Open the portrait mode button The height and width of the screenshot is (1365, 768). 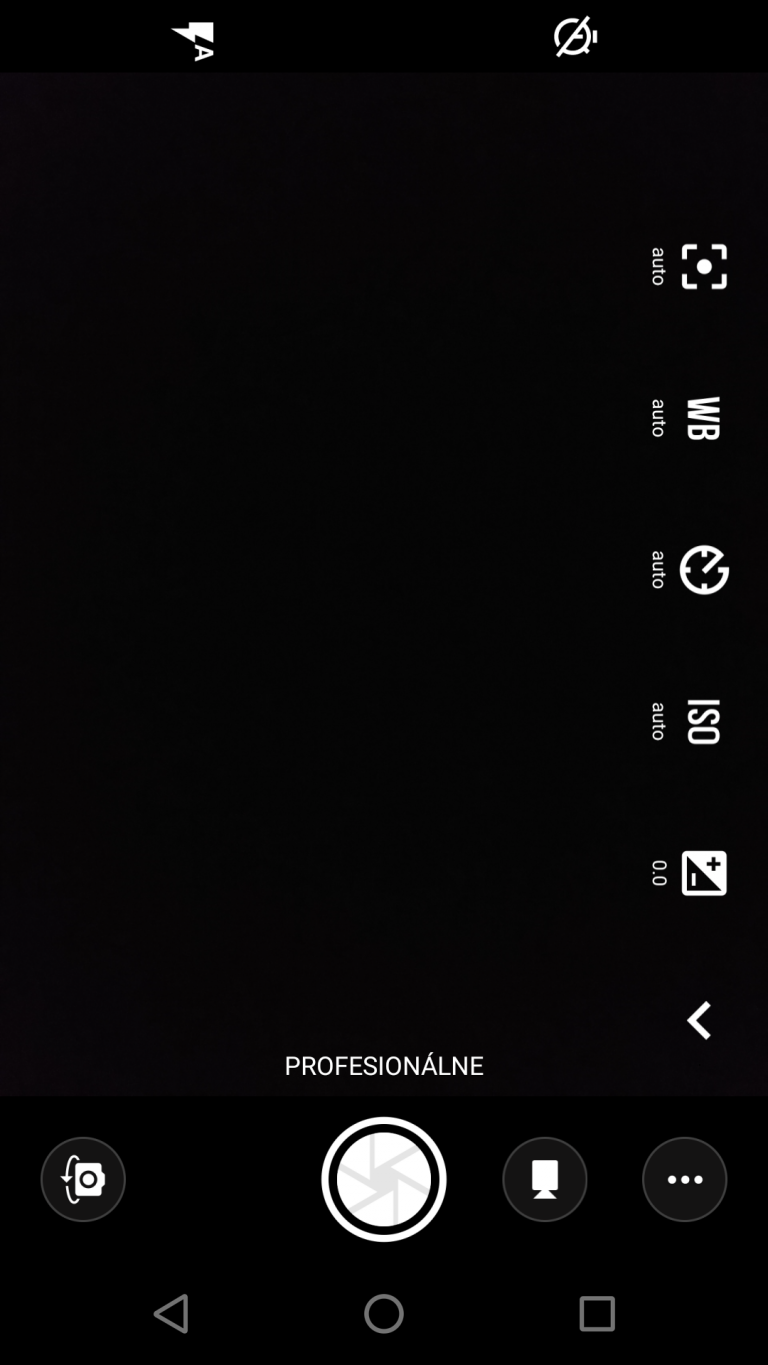point(545,1179)
